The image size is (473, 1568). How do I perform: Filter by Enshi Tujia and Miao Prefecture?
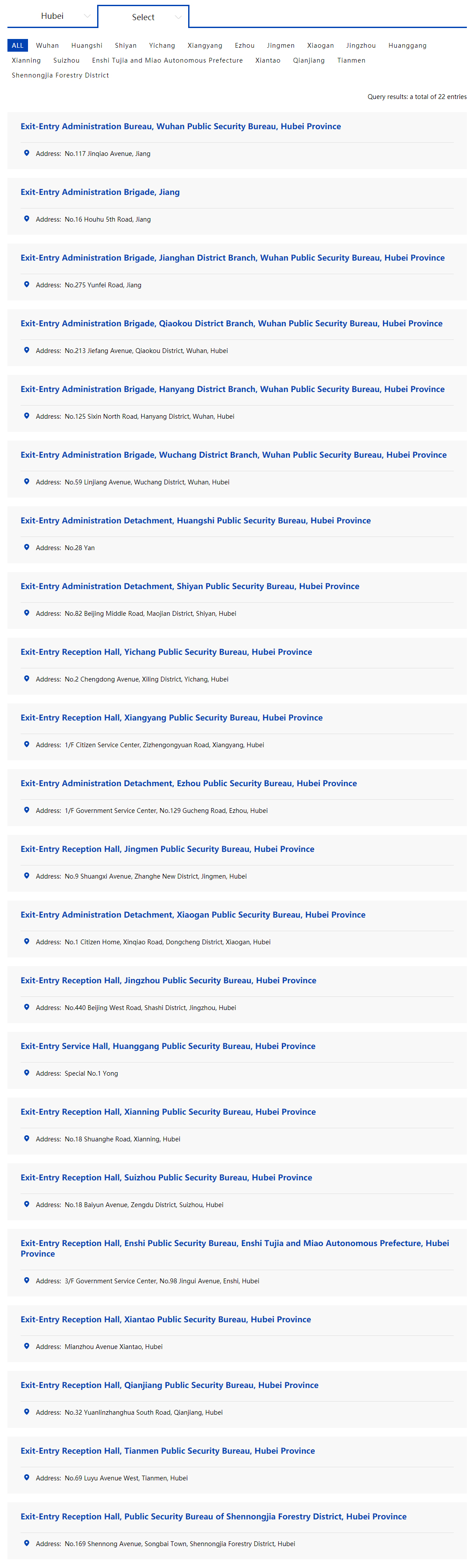tap(167, 61)
